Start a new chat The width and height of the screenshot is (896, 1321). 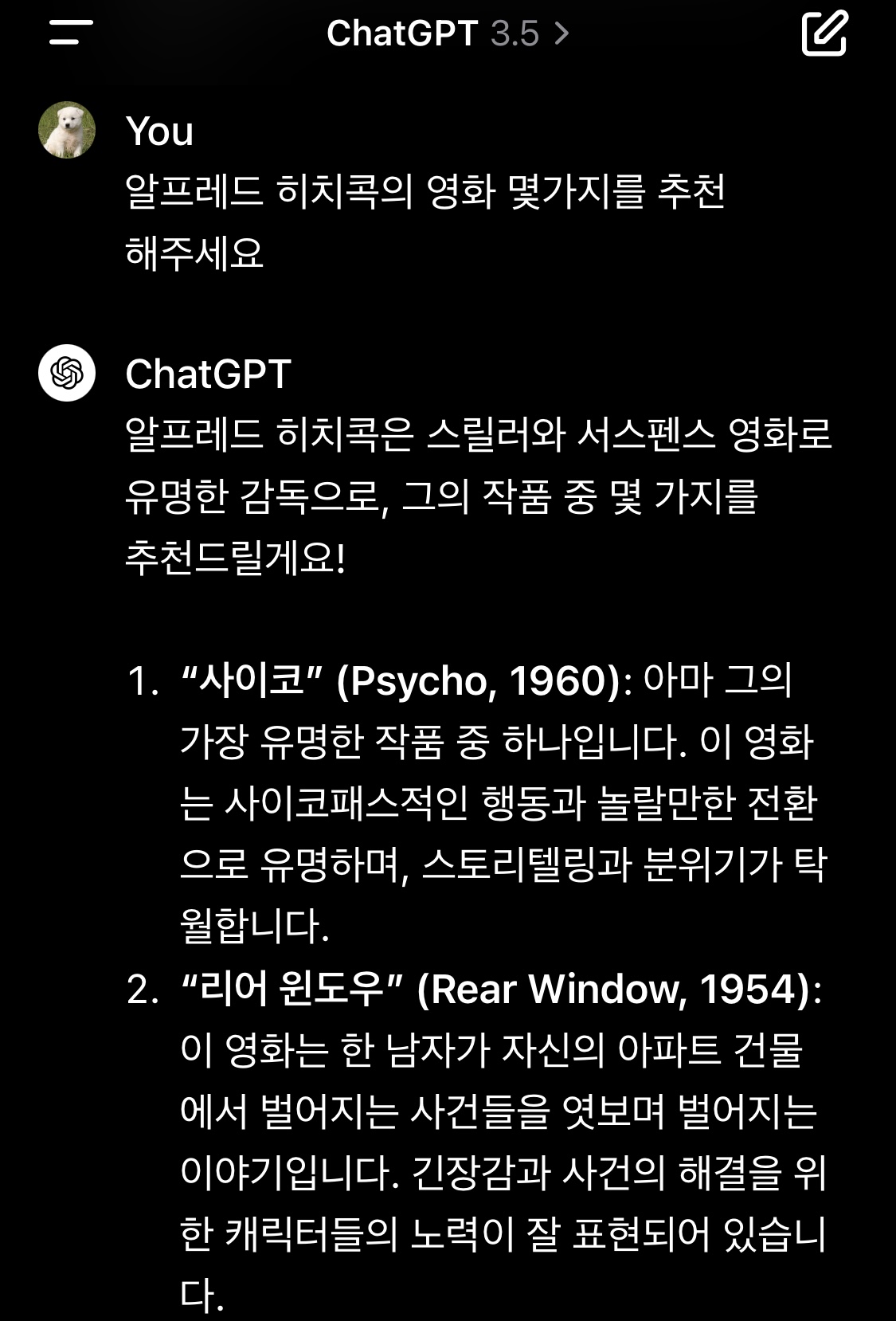click(x=824, y=33)
